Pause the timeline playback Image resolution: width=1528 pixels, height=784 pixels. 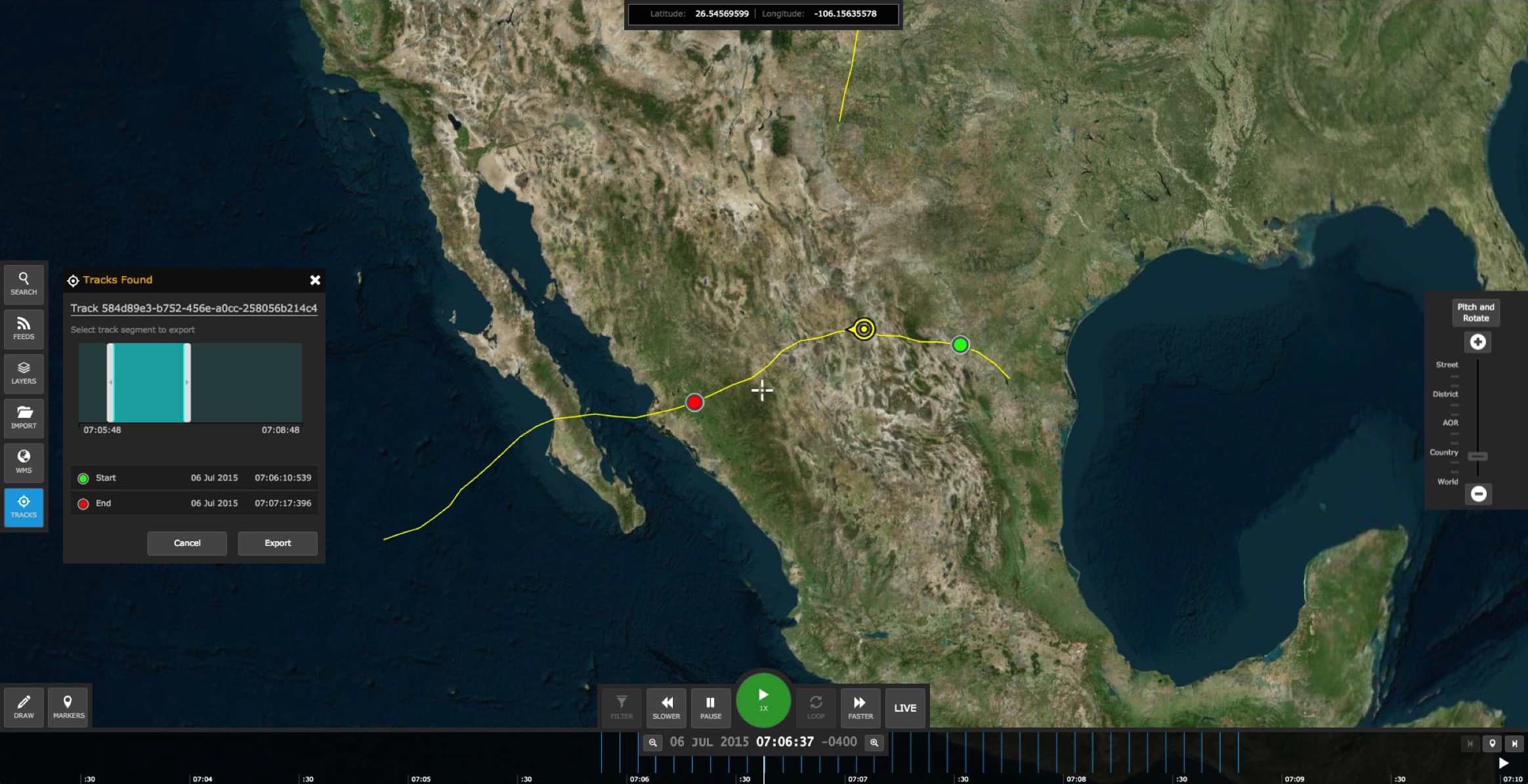710,708
